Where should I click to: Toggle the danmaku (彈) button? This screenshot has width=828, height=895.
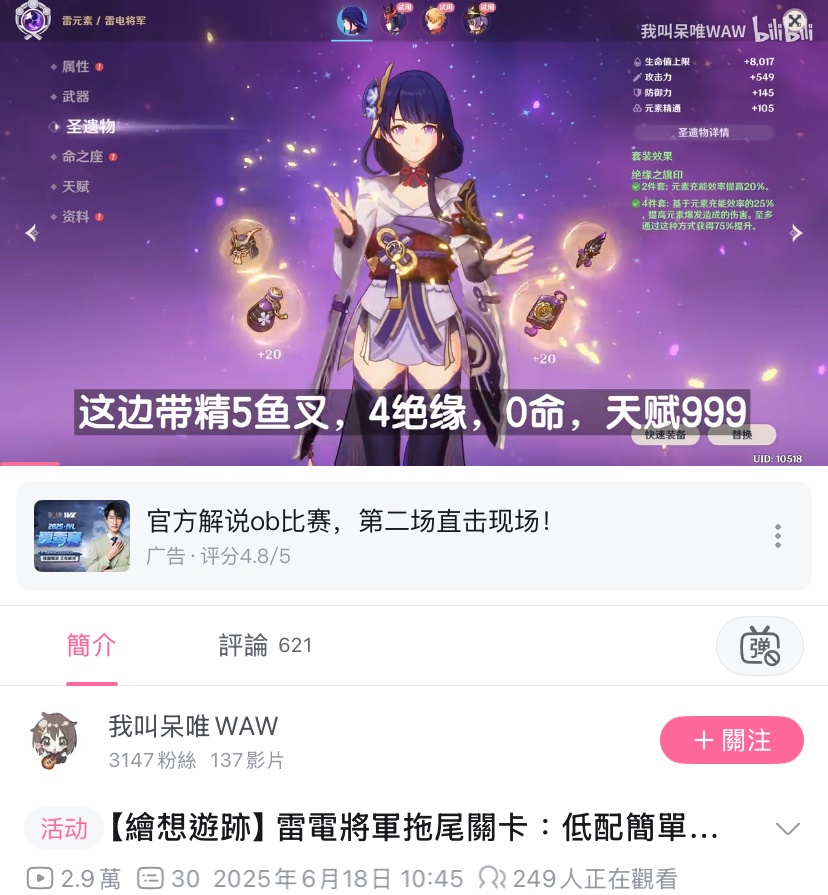(x=760, y=646)
